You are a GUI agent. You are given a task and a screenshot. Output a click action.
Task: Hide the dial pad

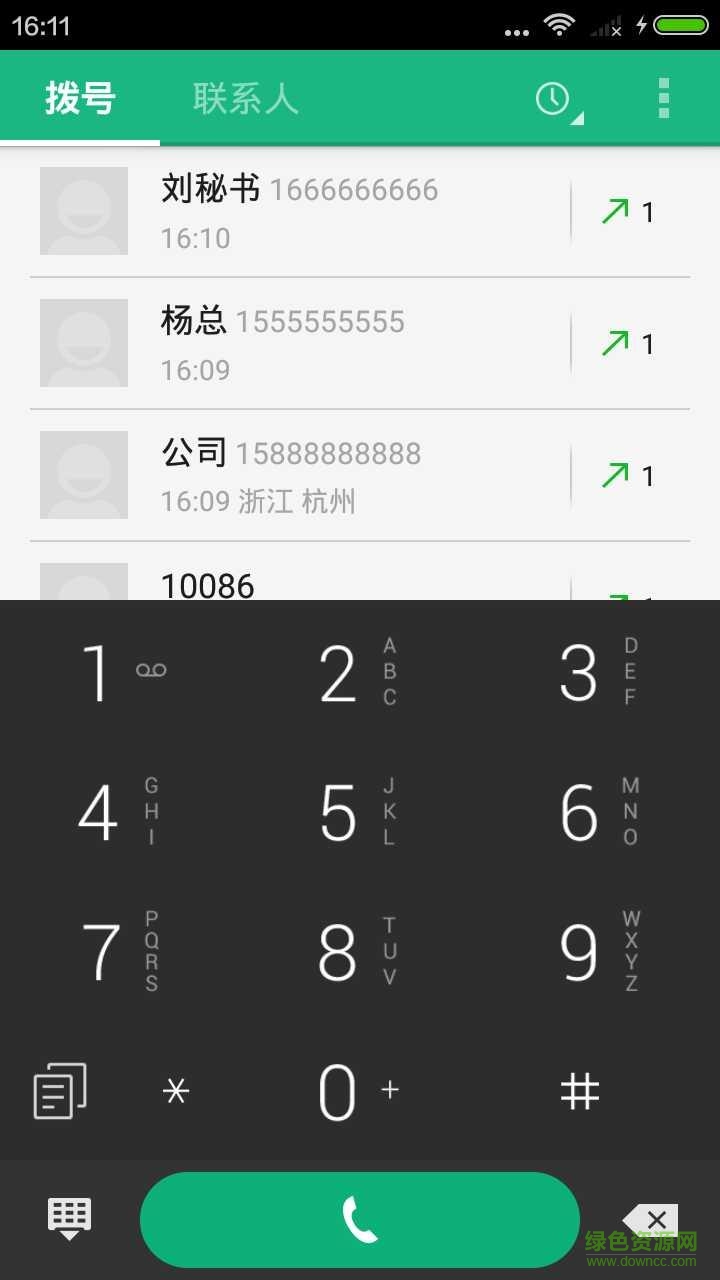70,1219
